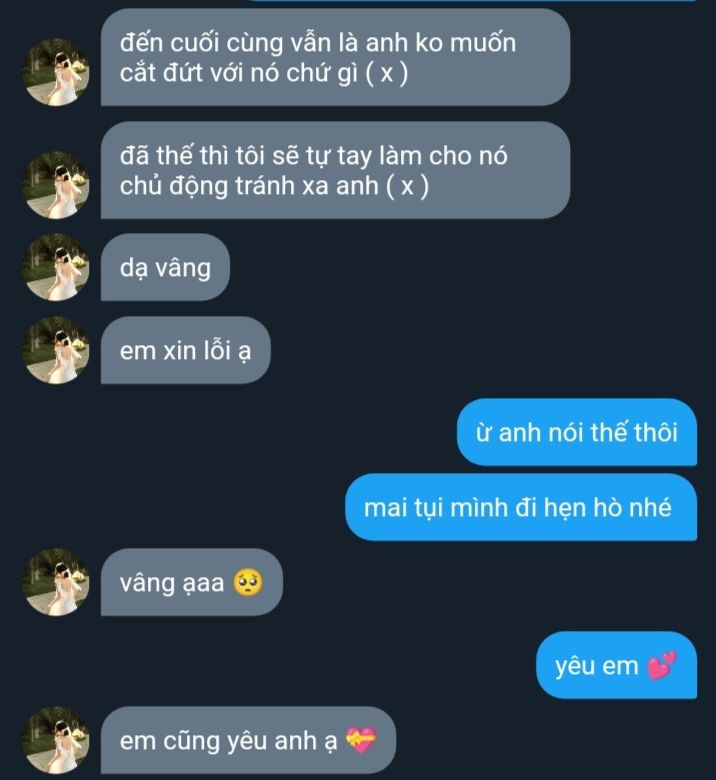Open avatar beside "đã thế thì tôi sẽ" message

pyautogui.click(x=56, y=185)
